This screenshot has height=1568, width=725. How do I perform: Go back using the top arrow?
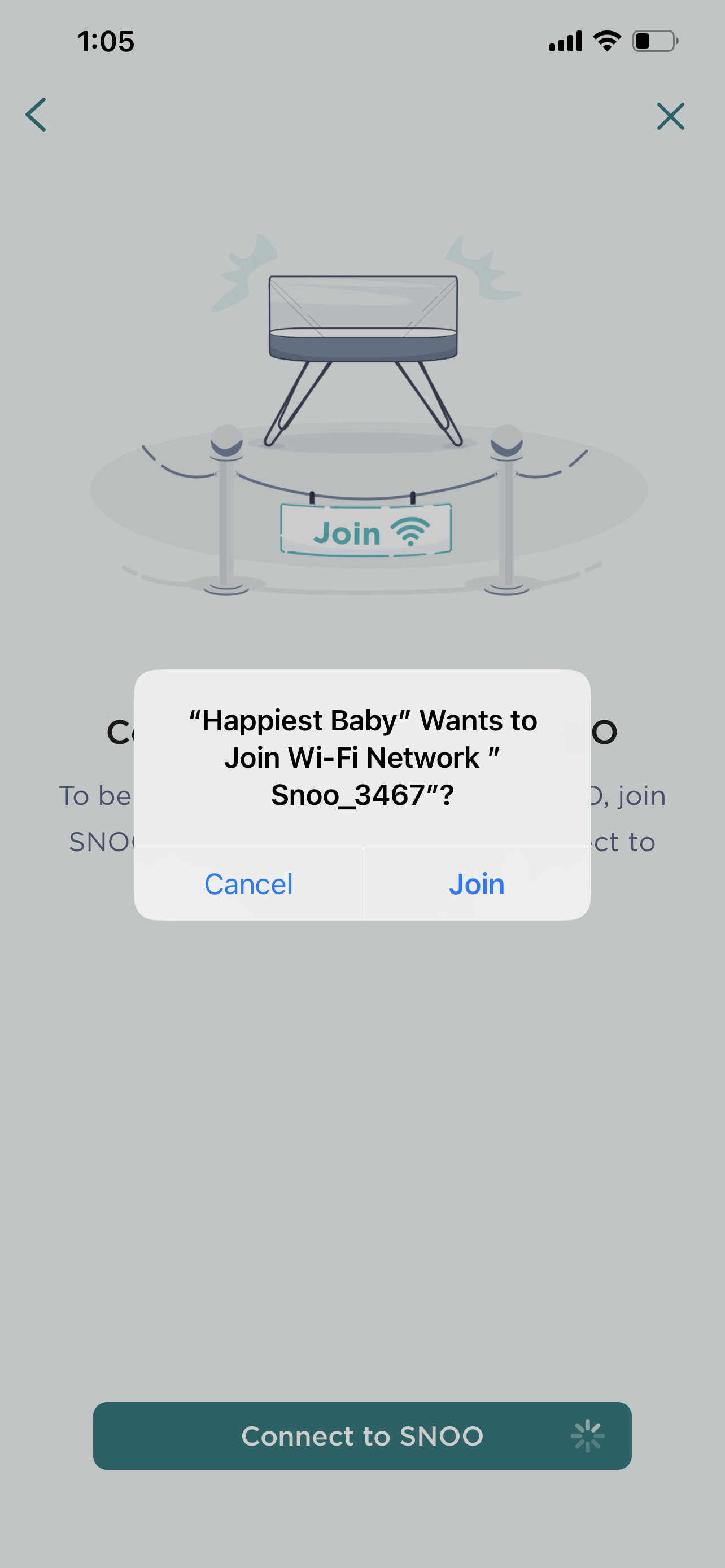36,115
